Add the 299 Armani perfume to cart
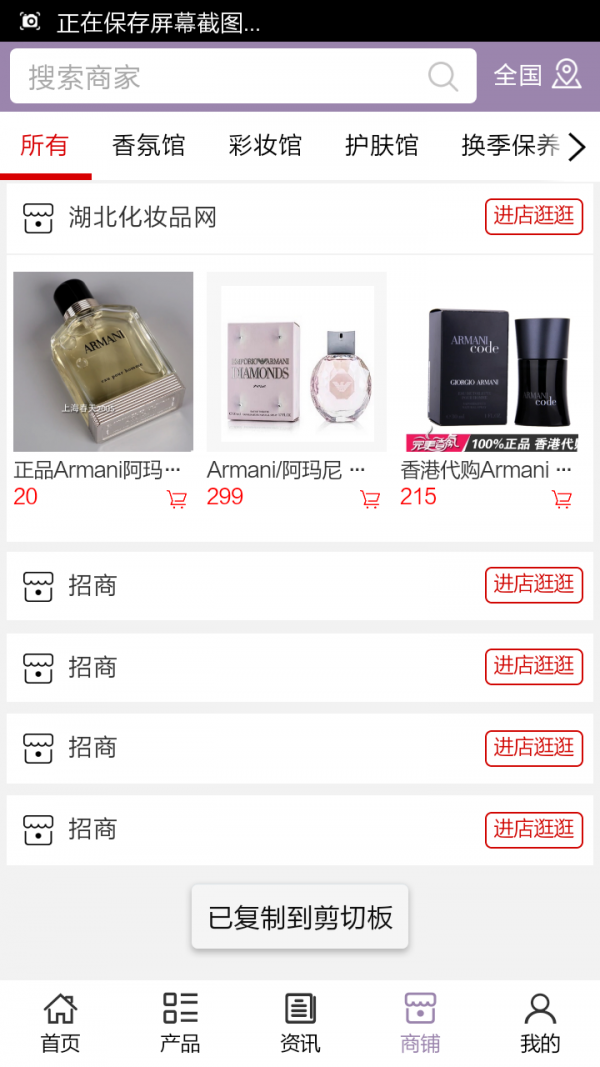The height and width of the screenshot is (1067, 600). coord(370,499)
